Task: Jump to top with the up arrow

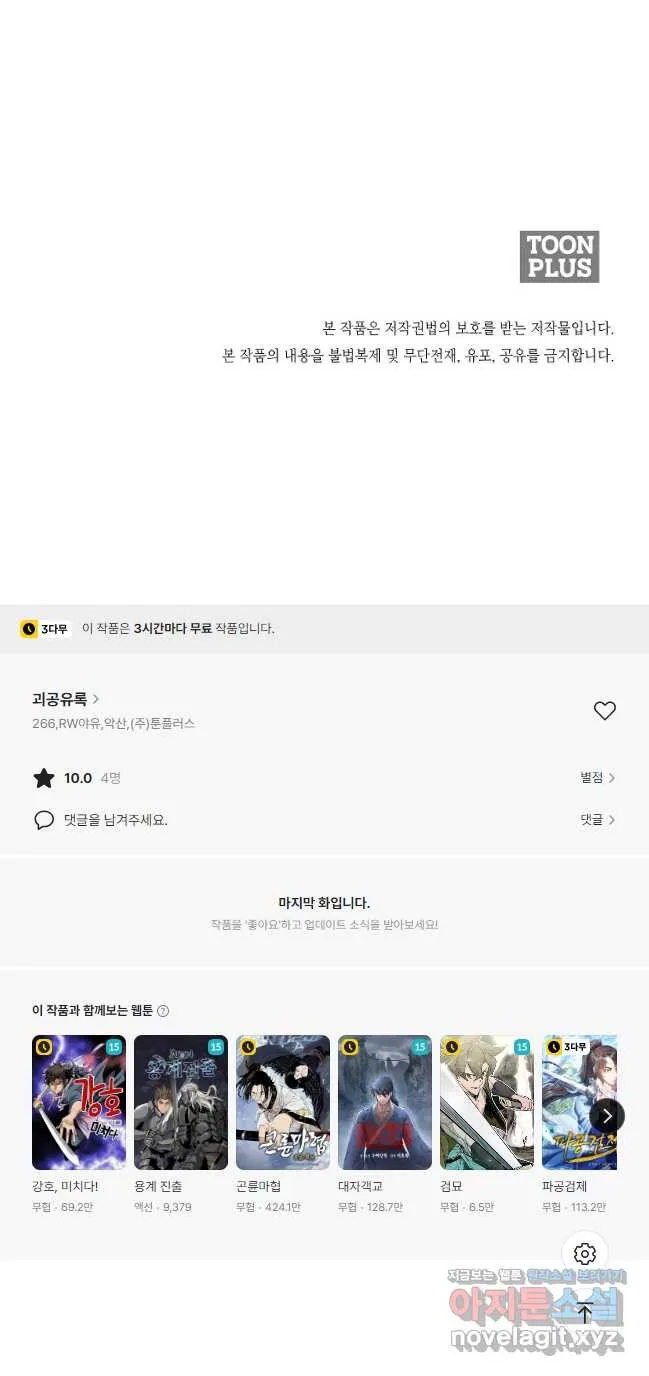Action: [x=586, y=1313]
